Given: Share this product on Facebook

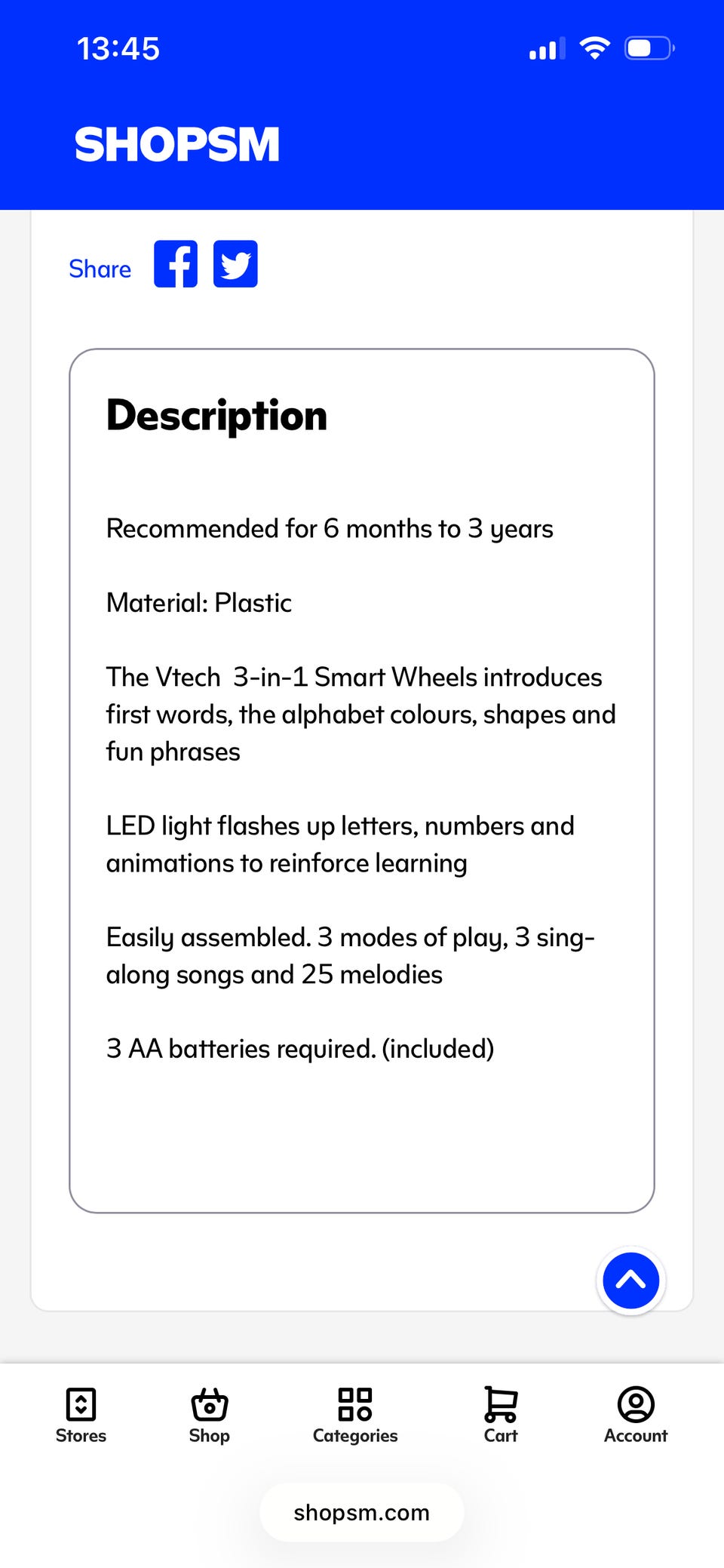Looking at the screenshot, I should [176, 264].
